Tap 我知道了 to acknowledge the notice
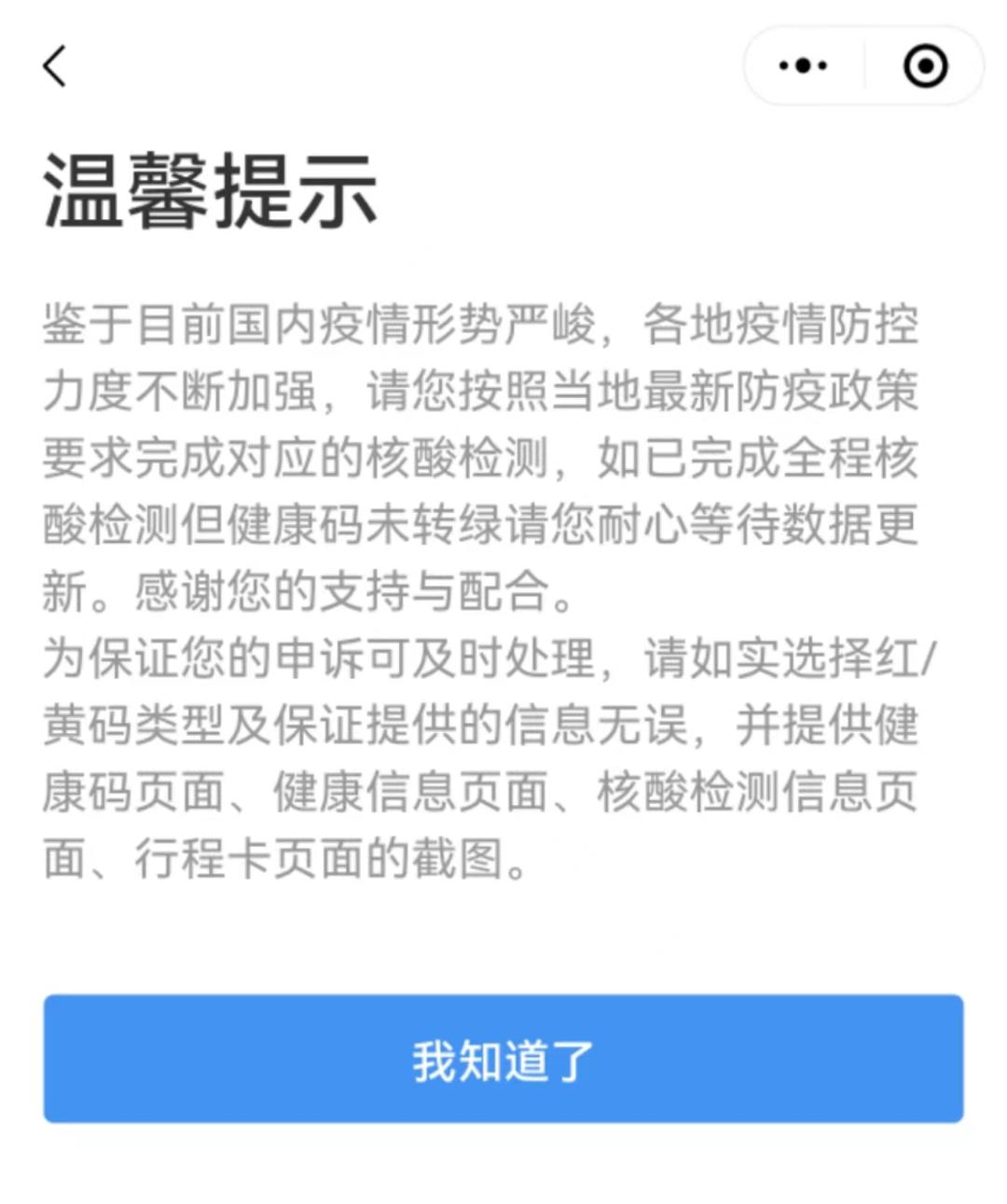Image resolution: width=1007 pixels, height=1204 pixels. 504,1059
